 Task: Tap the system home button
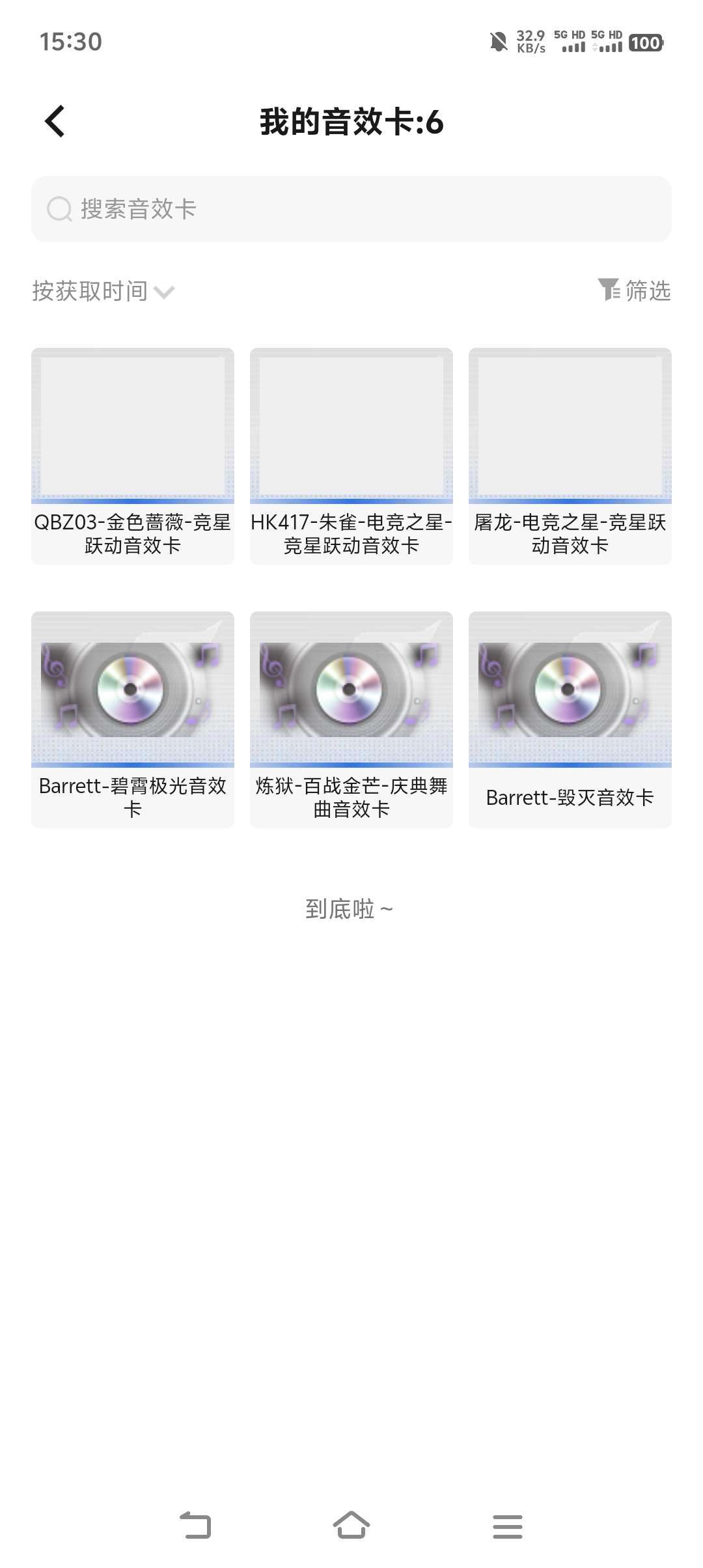pos(351,1526)
